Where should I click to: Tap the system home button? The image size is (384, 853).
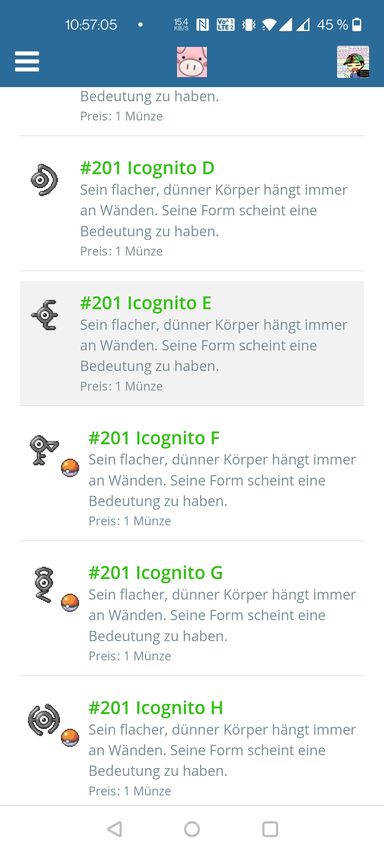coord(192,829)
